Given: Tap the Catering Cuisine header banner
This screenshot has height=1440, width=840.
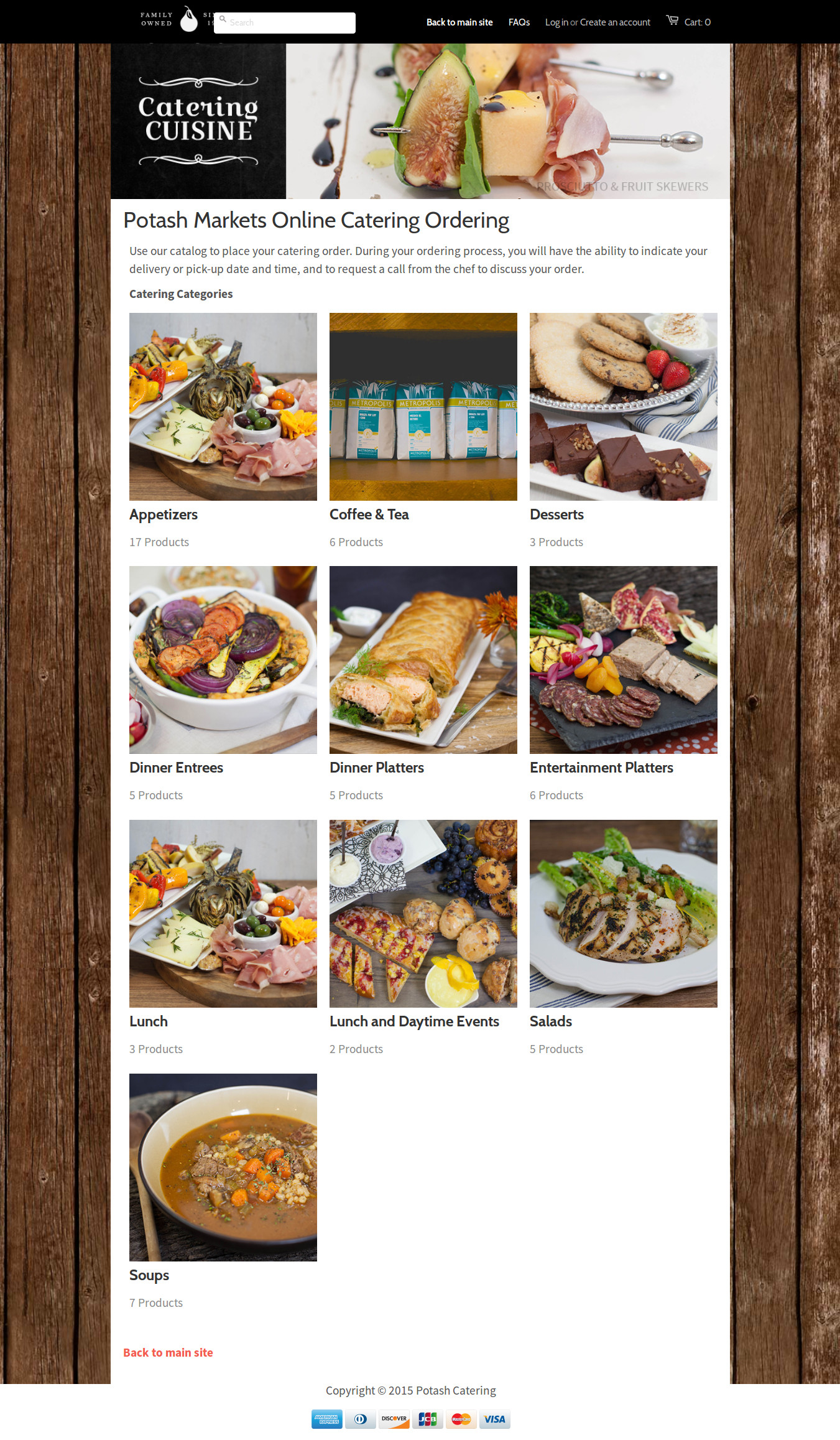Looking at the screenshot, I should 420,121.
